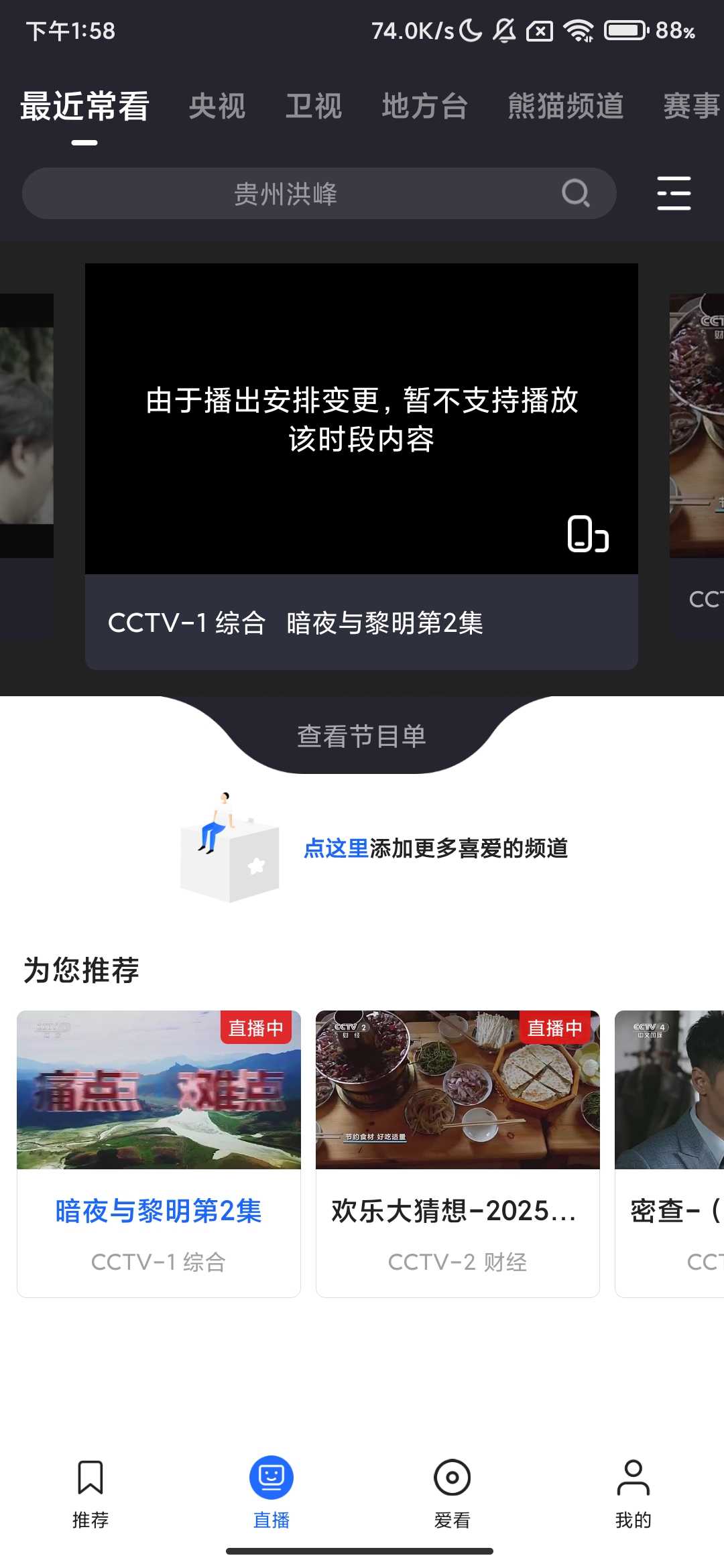Viewport: 724px width, 1568px height.
Task: Tap the cast-to-device icon on the player
Action: (x=588, y=534)
